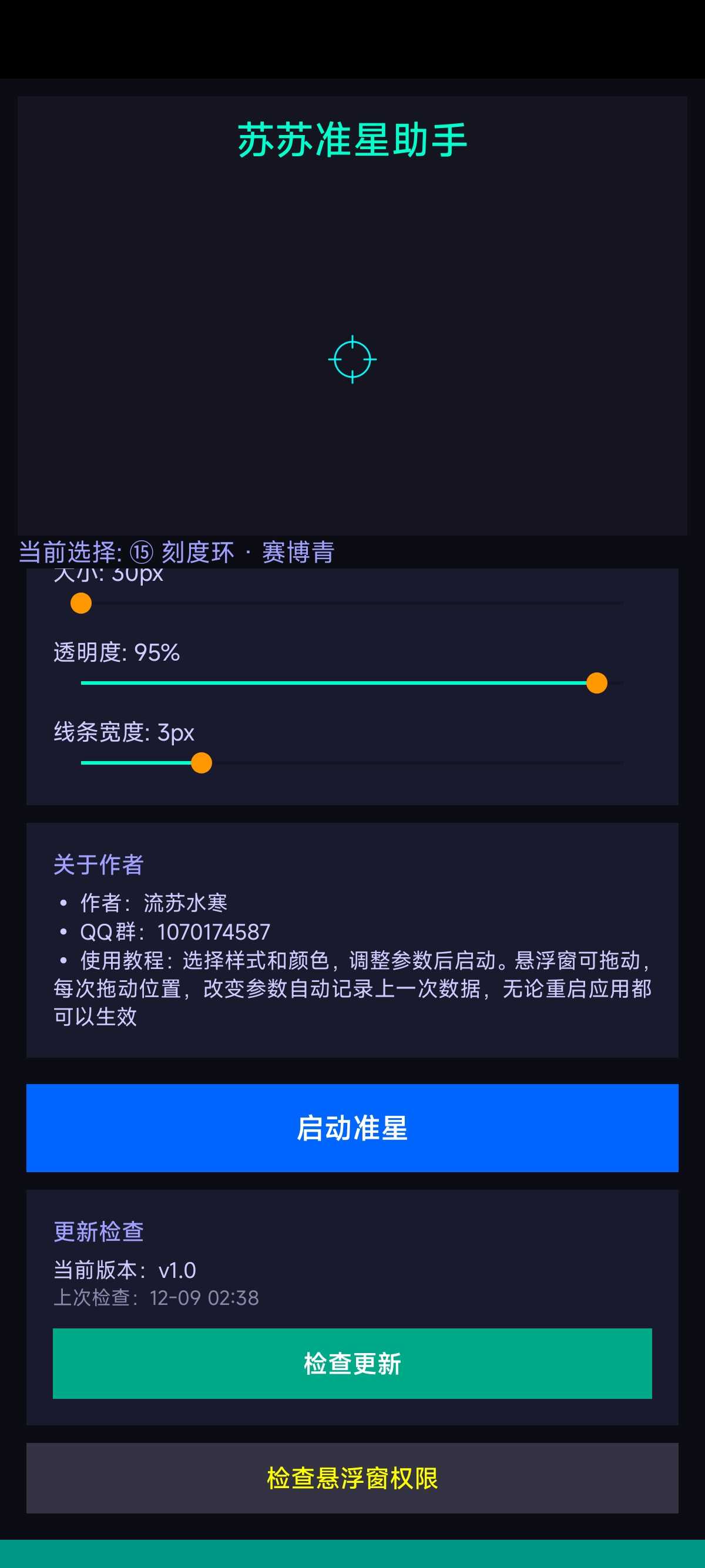Image resolution: width=705 pixels, height=1568 pixels.
Task: Open 检查悬浮窗权限 permission check
Action: [352, 1478]
